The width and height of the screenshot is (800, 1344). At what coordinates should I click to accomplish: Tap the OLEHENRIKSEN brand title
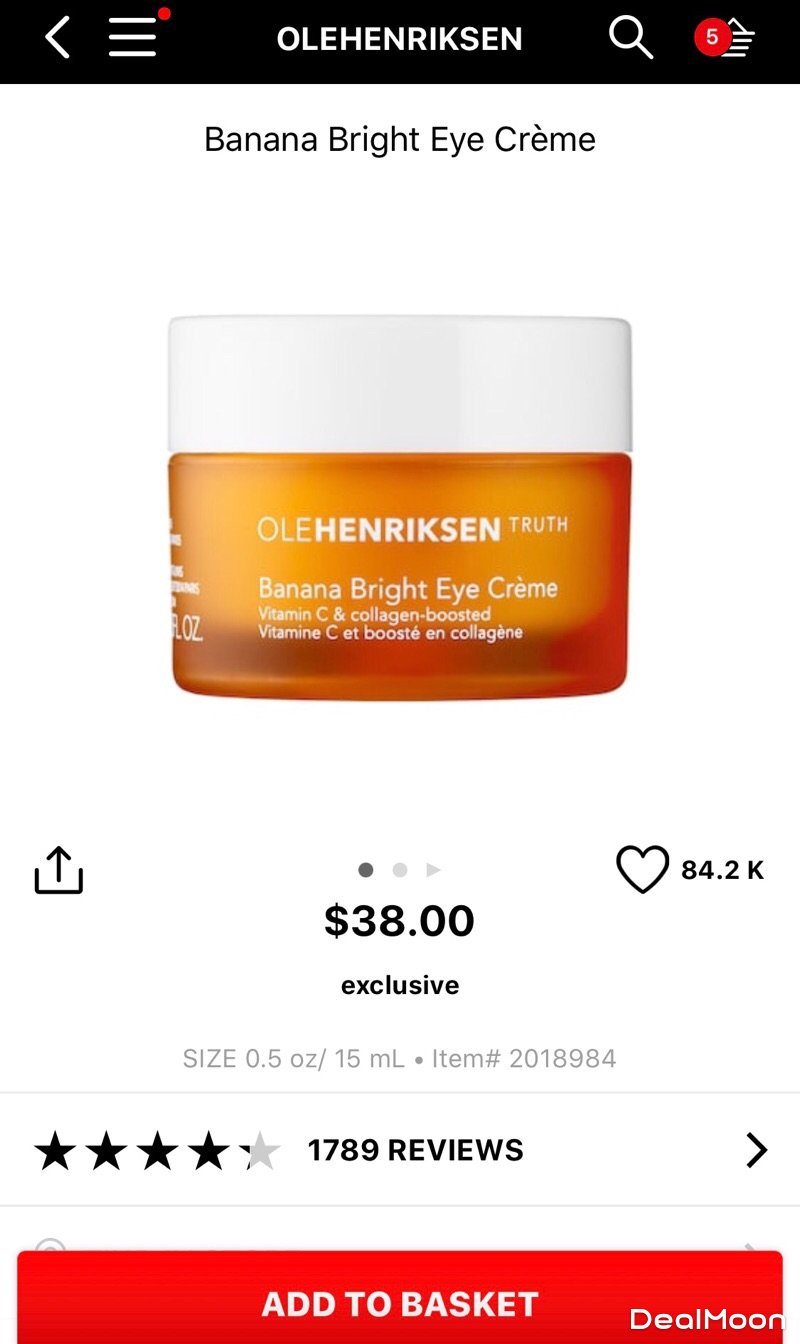click(400, 39)
